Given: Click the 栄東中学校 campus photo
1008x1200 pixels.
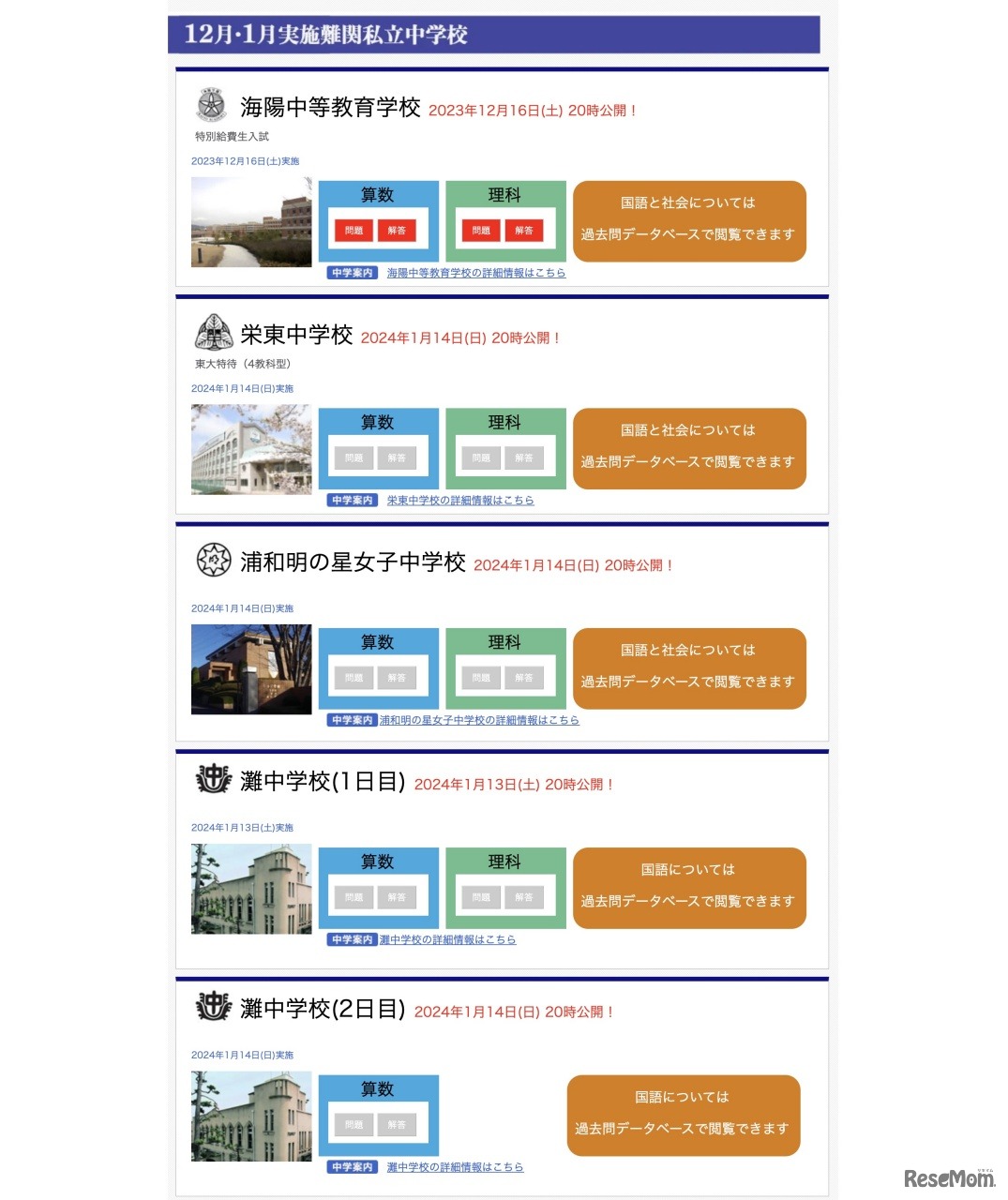Looking at the screenshot, I should tap(250, 449).
